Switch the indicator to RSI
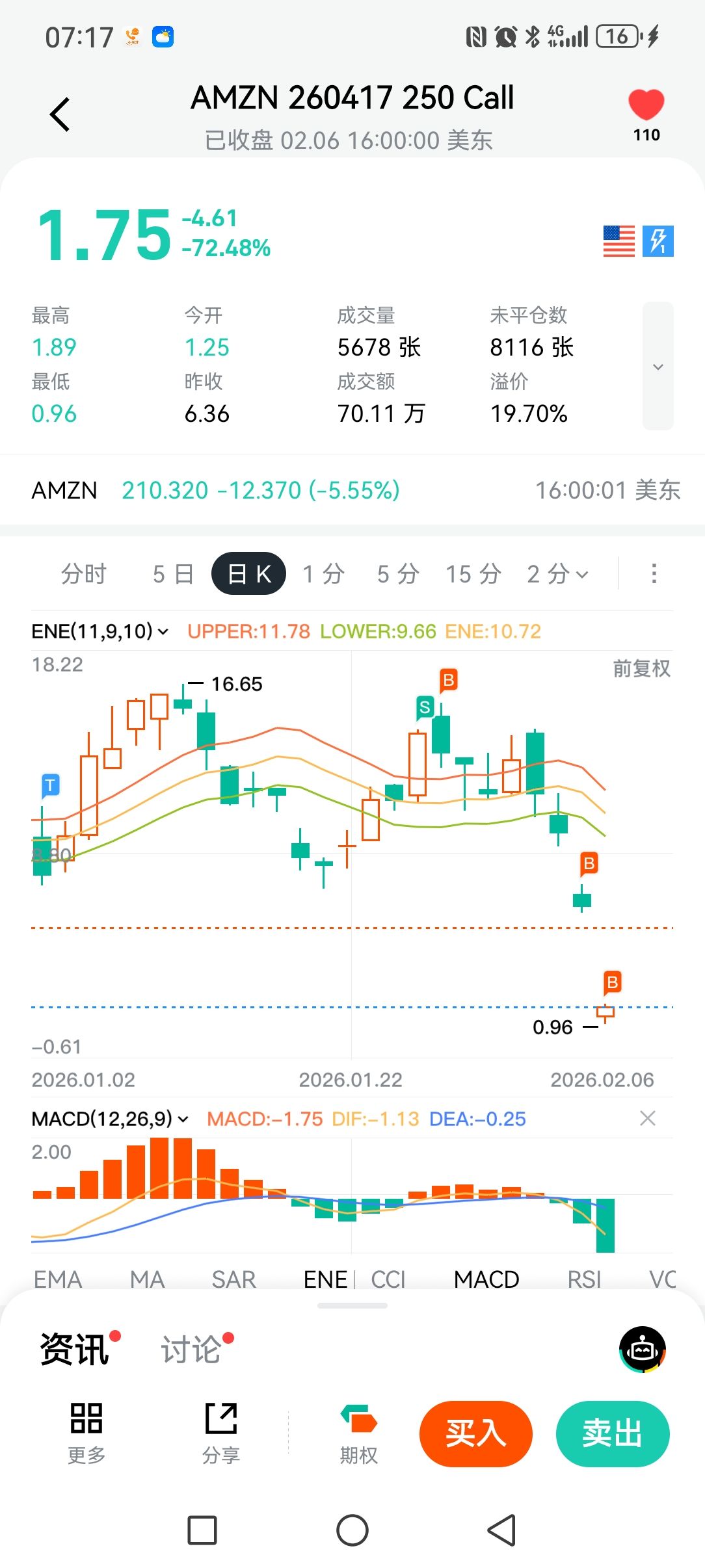This screenshot has width=705, height=1568. (584, 1279)
